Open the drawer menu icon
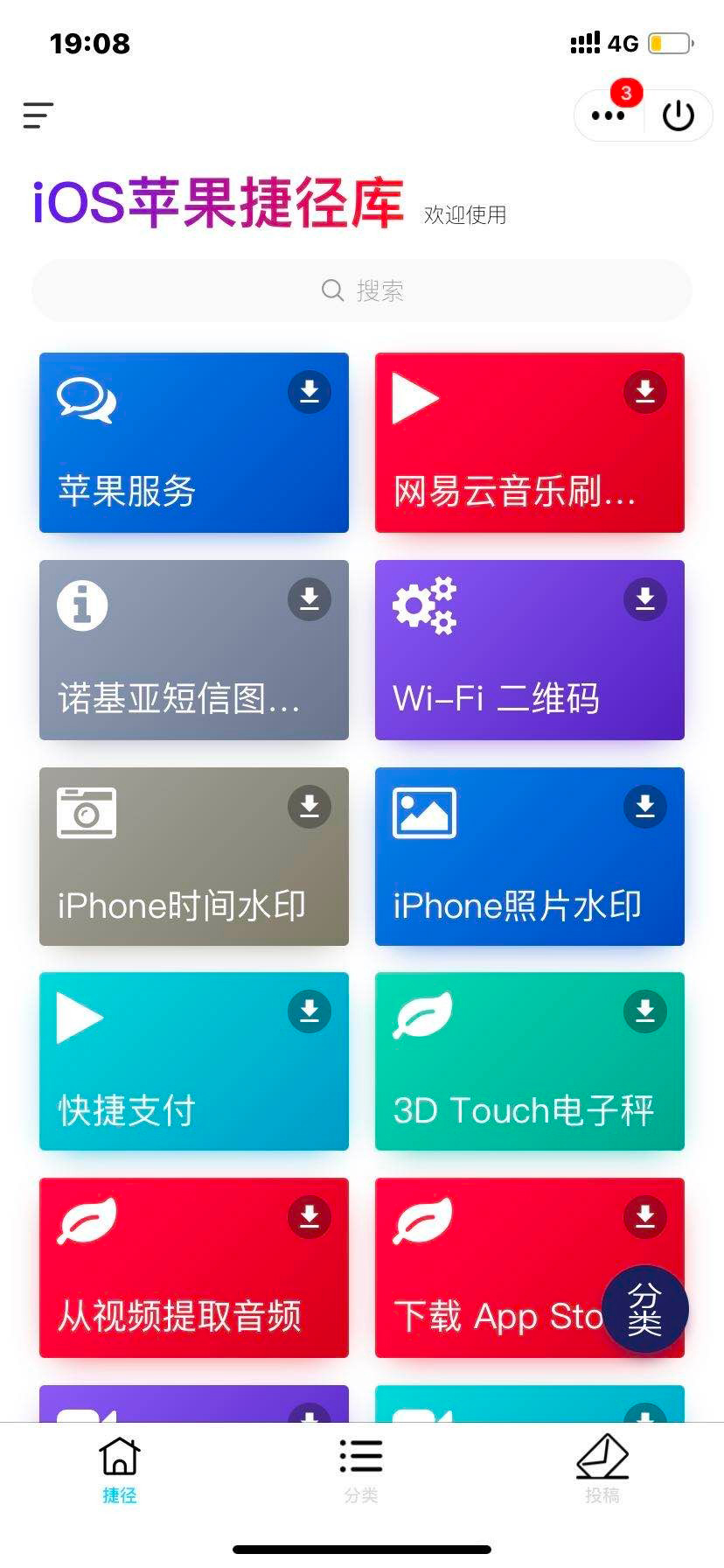Screen dimensions: 724x1568 point(38,115)
